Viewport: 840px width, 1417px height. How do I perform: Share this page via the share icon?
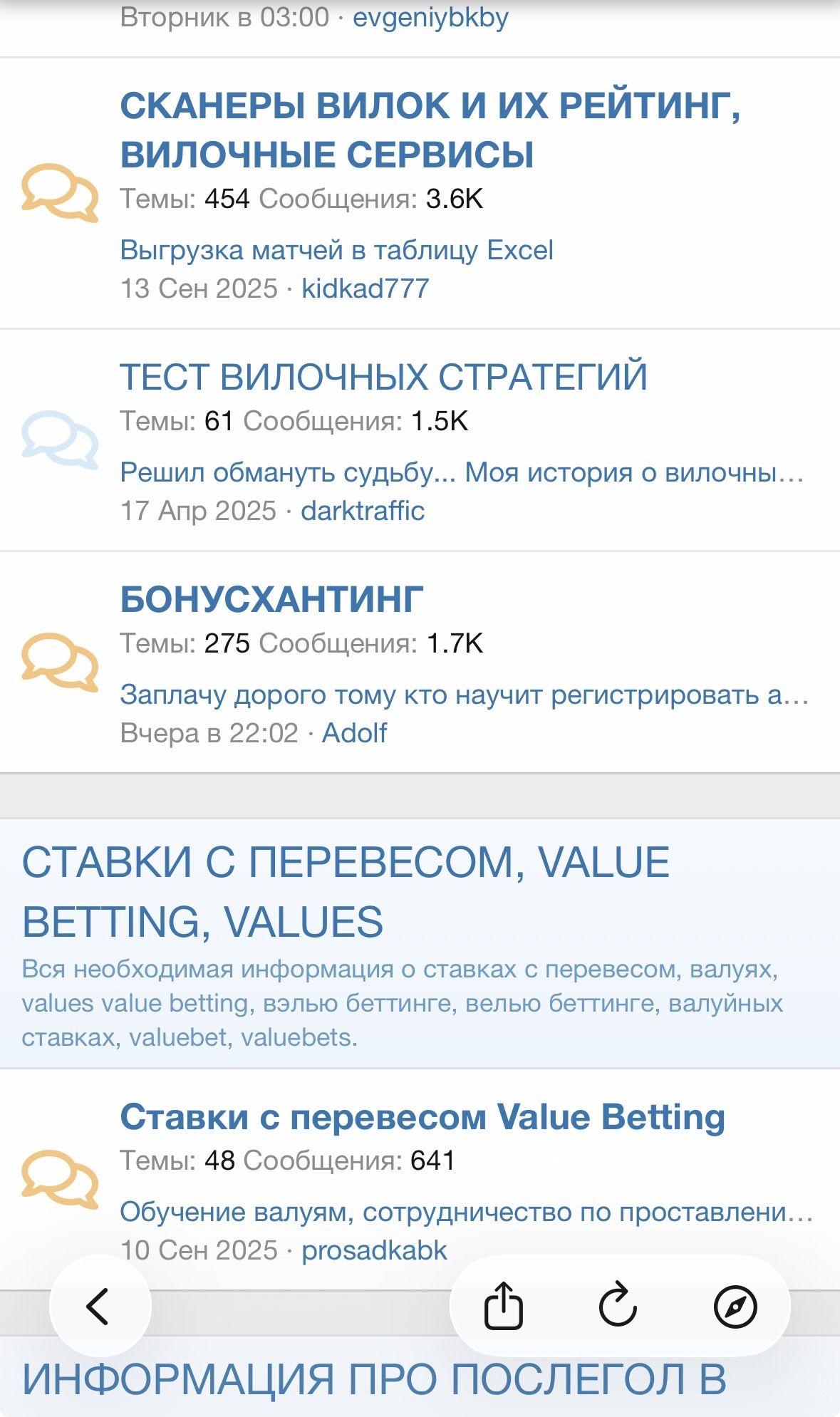pyautogui.click(x=504, y=1306)
